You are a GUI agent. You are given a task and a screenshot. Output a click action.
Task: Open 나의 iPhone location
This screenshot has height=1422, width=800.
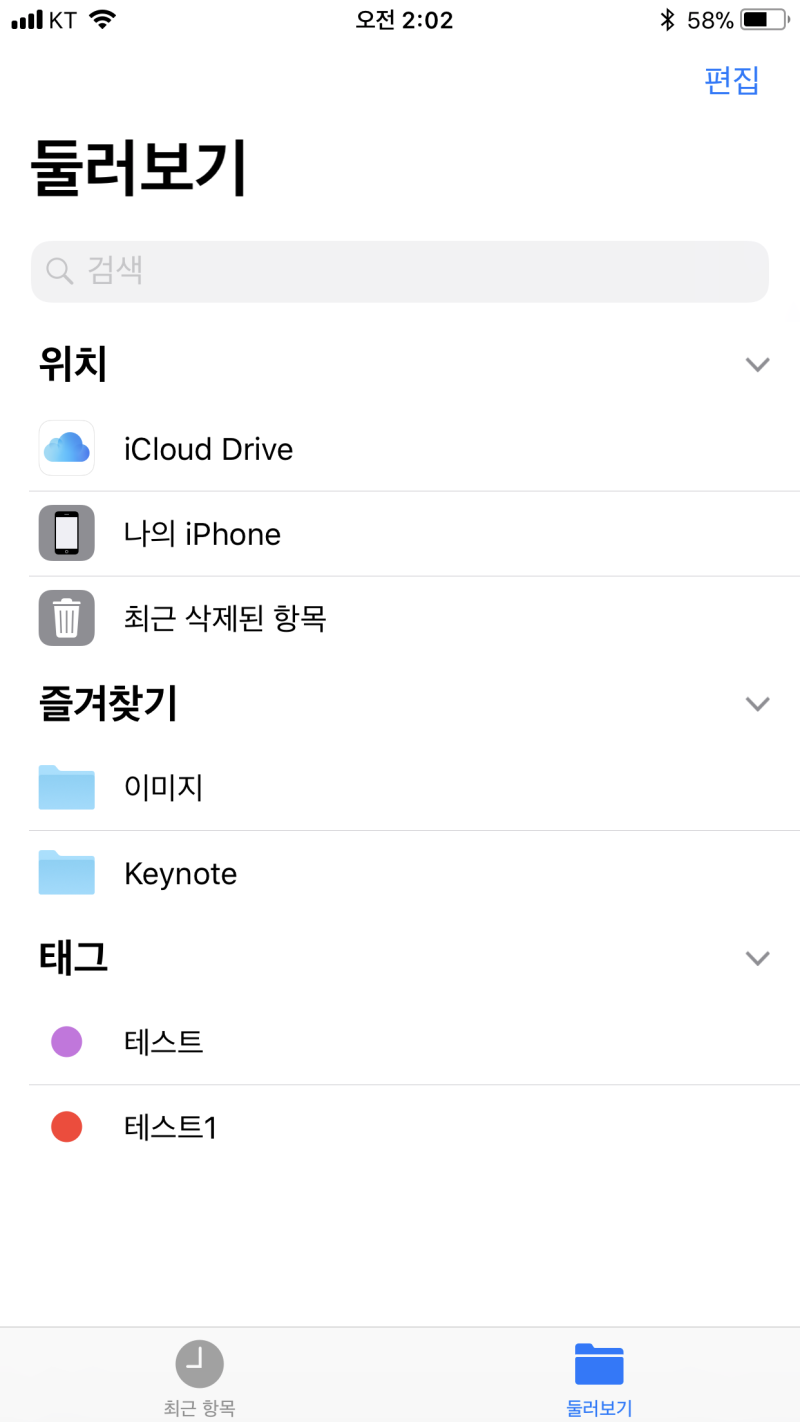pos(400,534)
